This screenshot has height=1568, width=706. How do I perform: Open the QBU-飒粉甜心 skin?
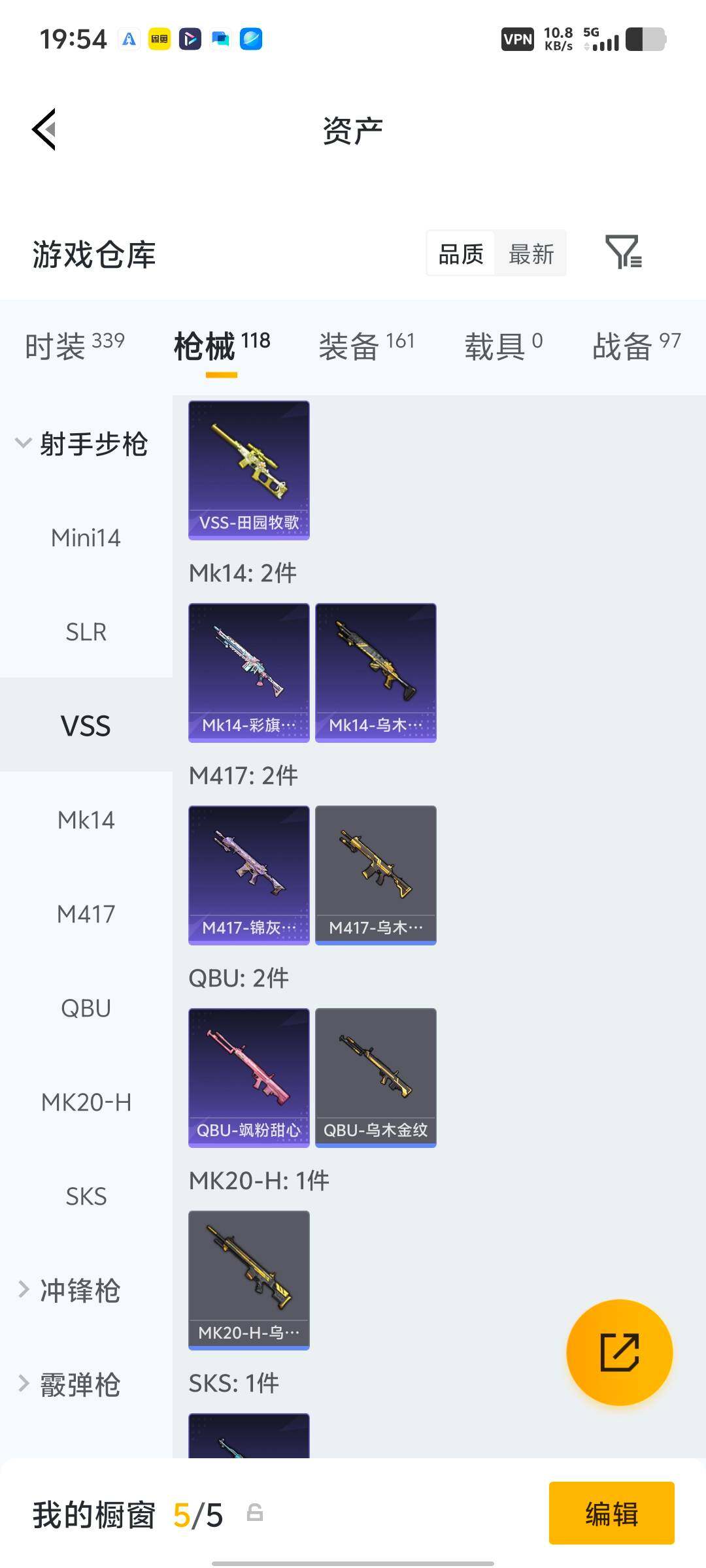click(x=249, y=1078)
